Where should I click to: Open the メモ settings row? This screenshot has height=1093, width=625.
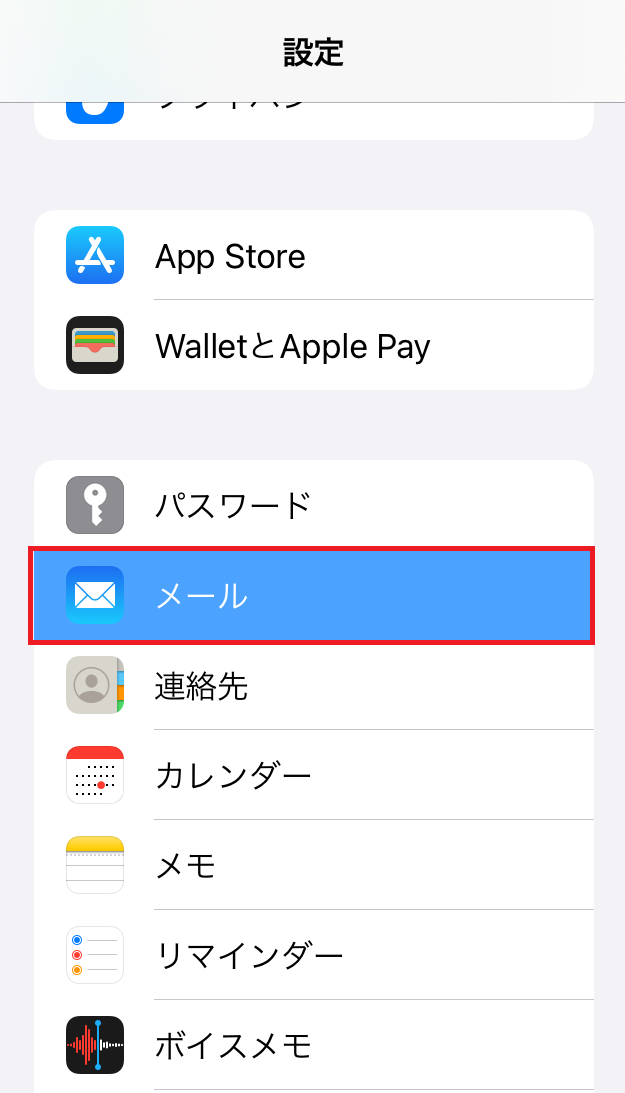coord(313,865)
